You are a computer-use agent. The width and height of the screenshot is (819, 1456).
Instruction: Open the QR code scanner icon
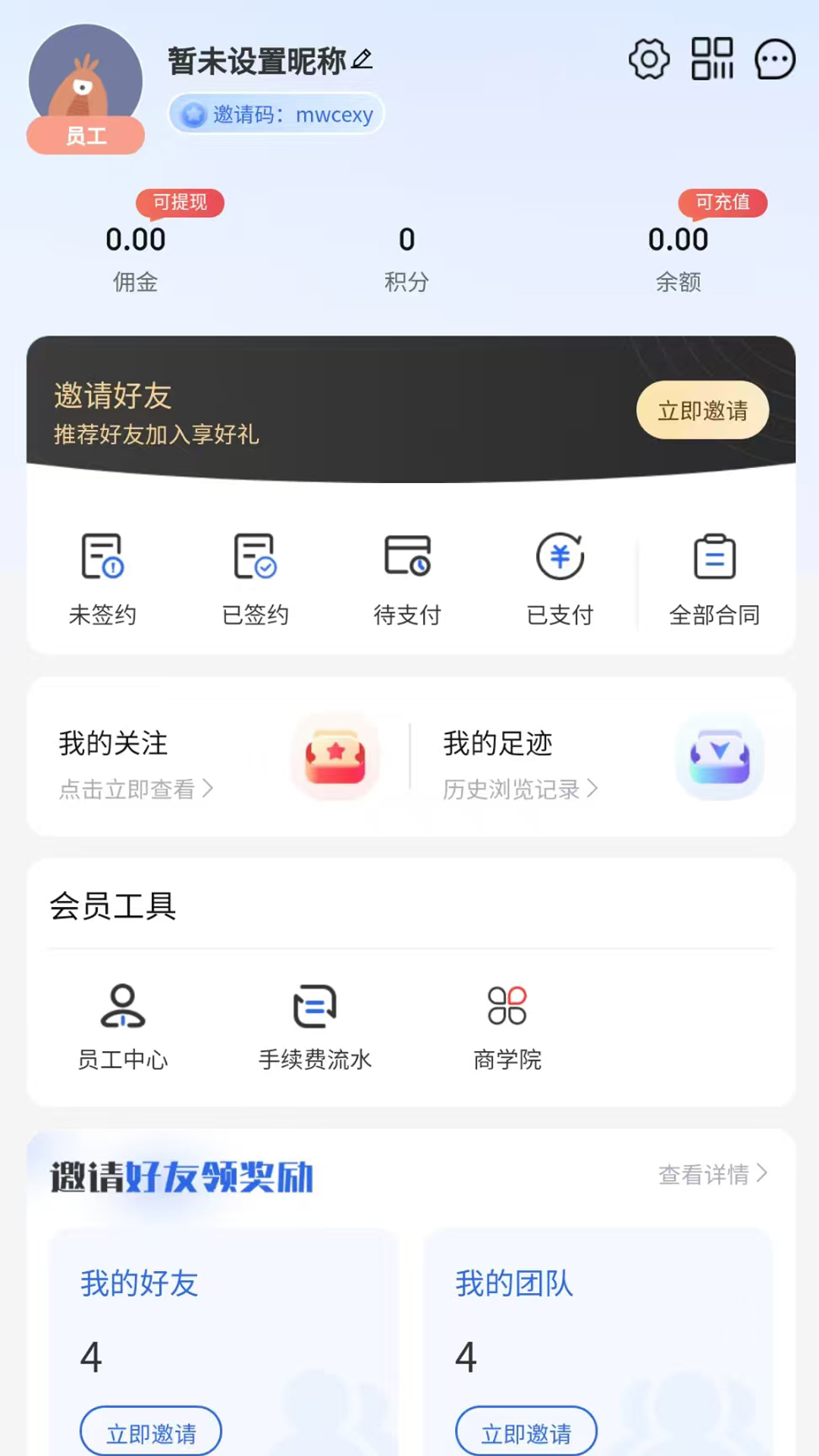[712, 59]
